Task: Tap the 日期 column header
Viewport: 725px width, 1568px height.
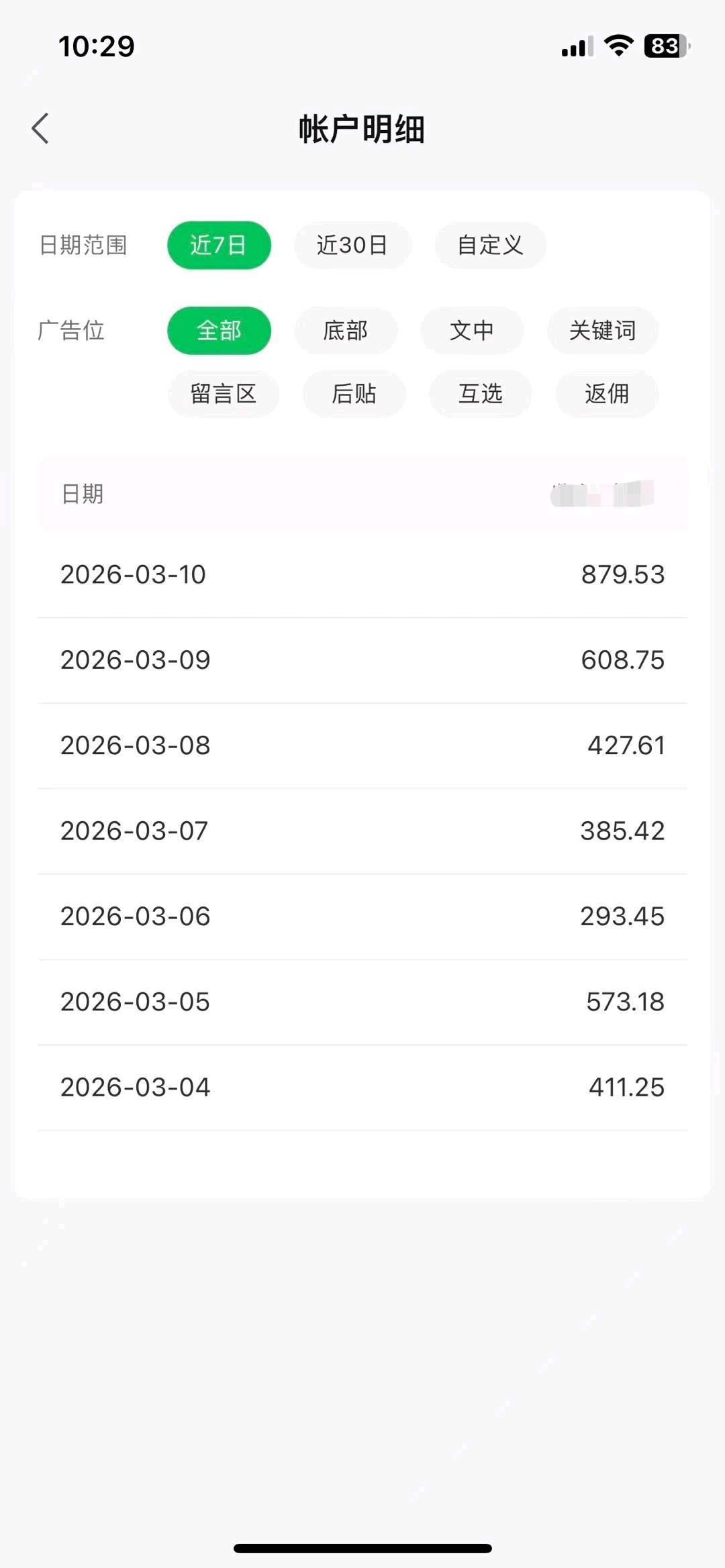Action: (x=82, y=493)
